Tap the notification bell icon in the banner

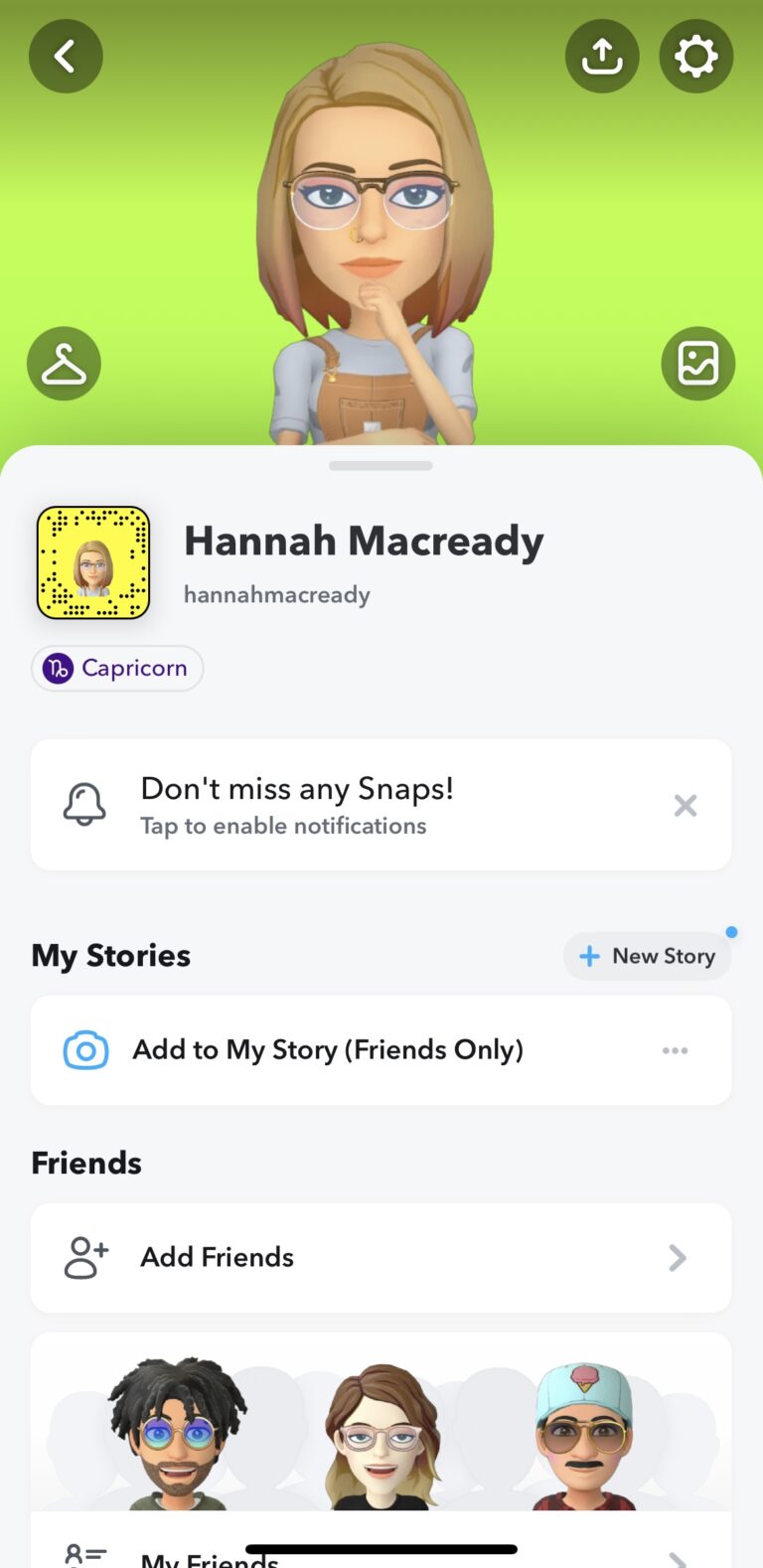(x=84, y=804)
